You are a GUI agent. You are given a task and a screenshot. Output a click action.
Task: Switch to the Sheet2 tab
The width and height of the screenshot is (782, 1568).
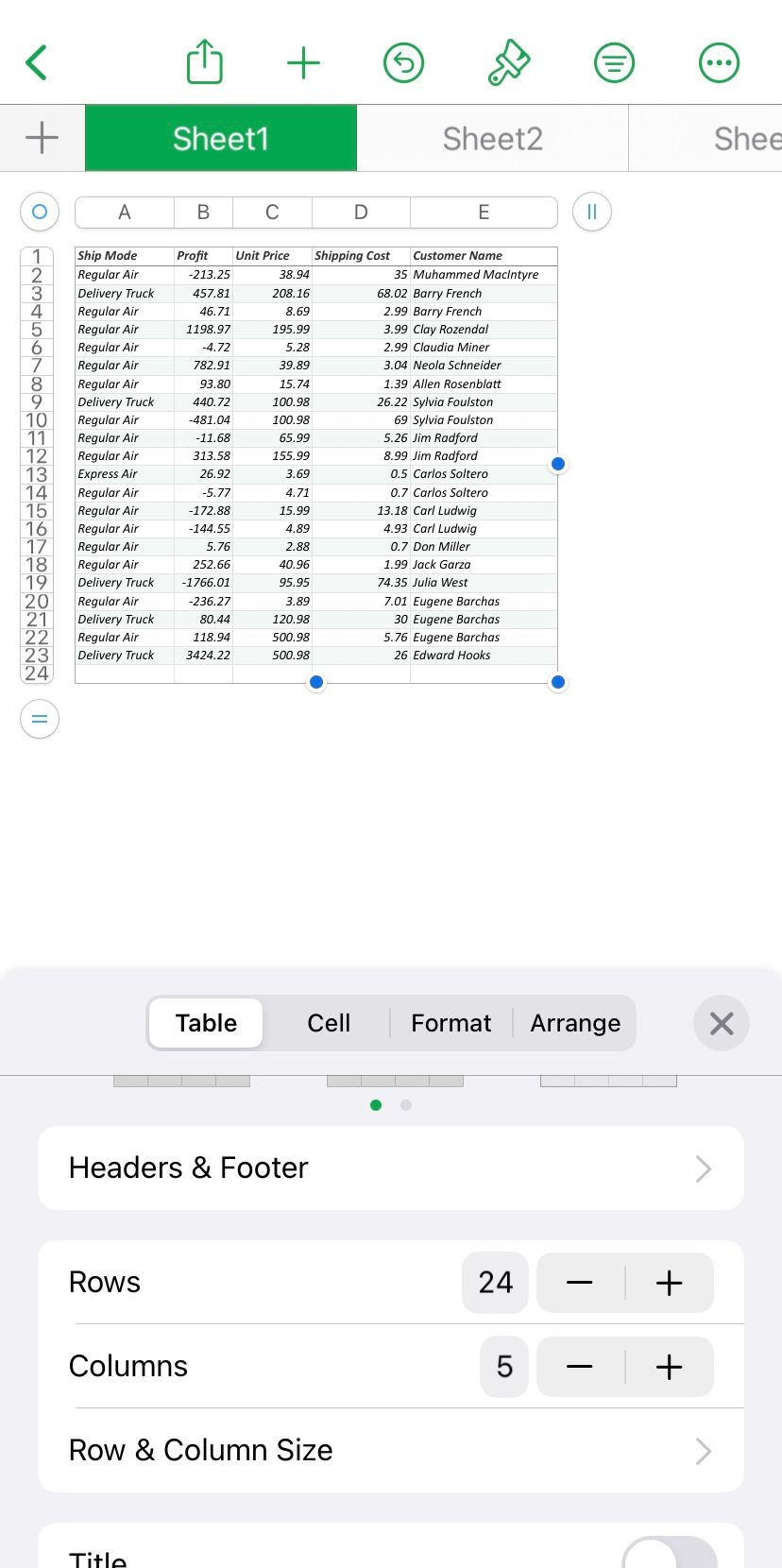click(492, 139)
